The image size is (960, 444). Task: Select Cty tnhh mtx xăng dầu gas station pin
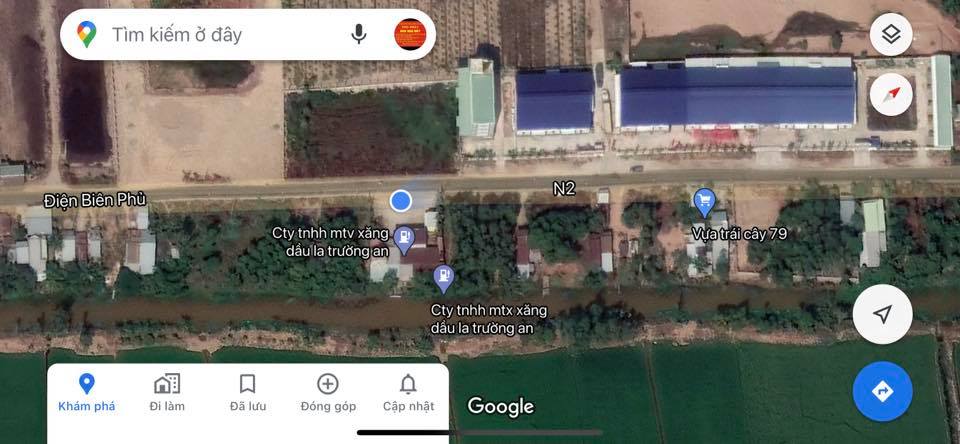[444, 276]
